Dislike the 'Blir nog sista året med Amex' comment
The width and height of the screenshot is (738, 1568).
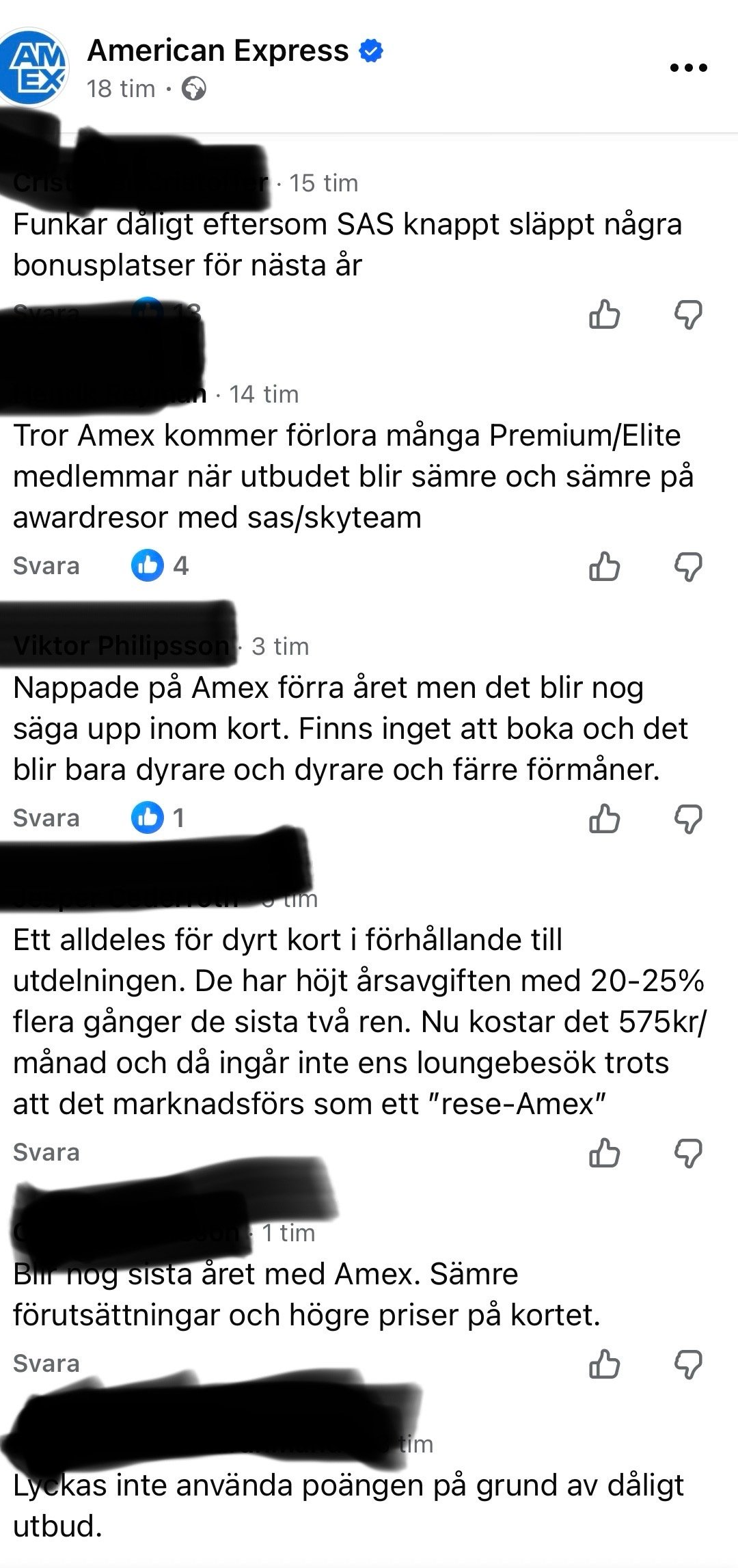tap(688, 1364)
